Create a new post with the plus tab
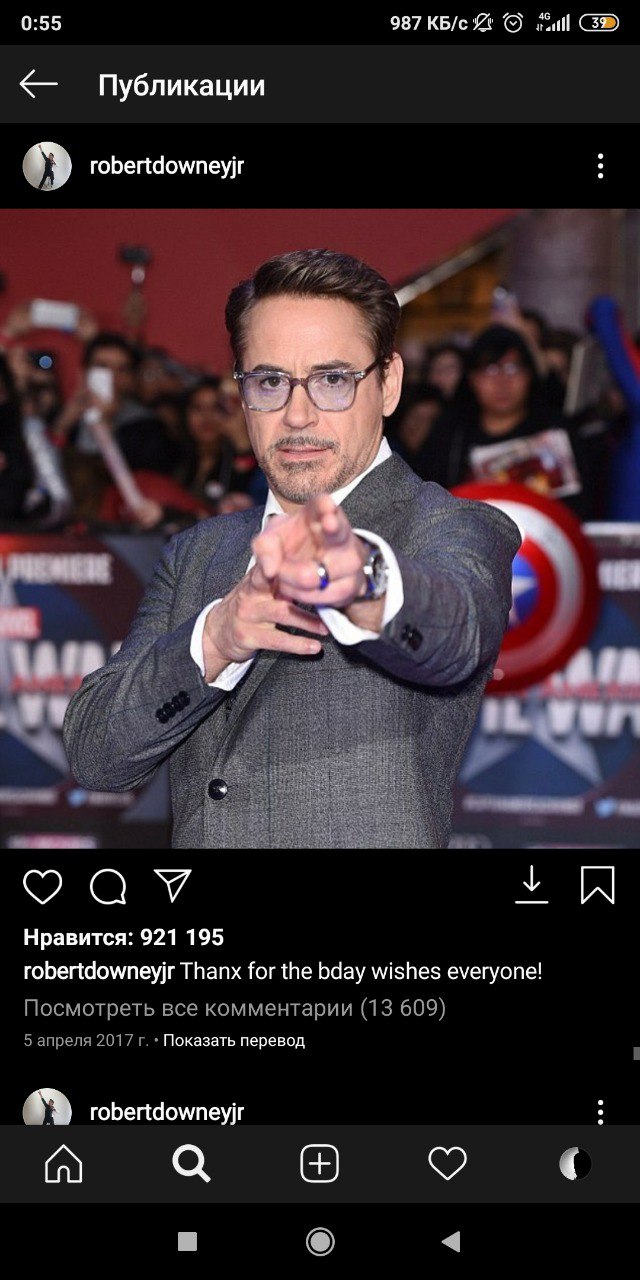The image size is (640, 1280). point(320,1164)
